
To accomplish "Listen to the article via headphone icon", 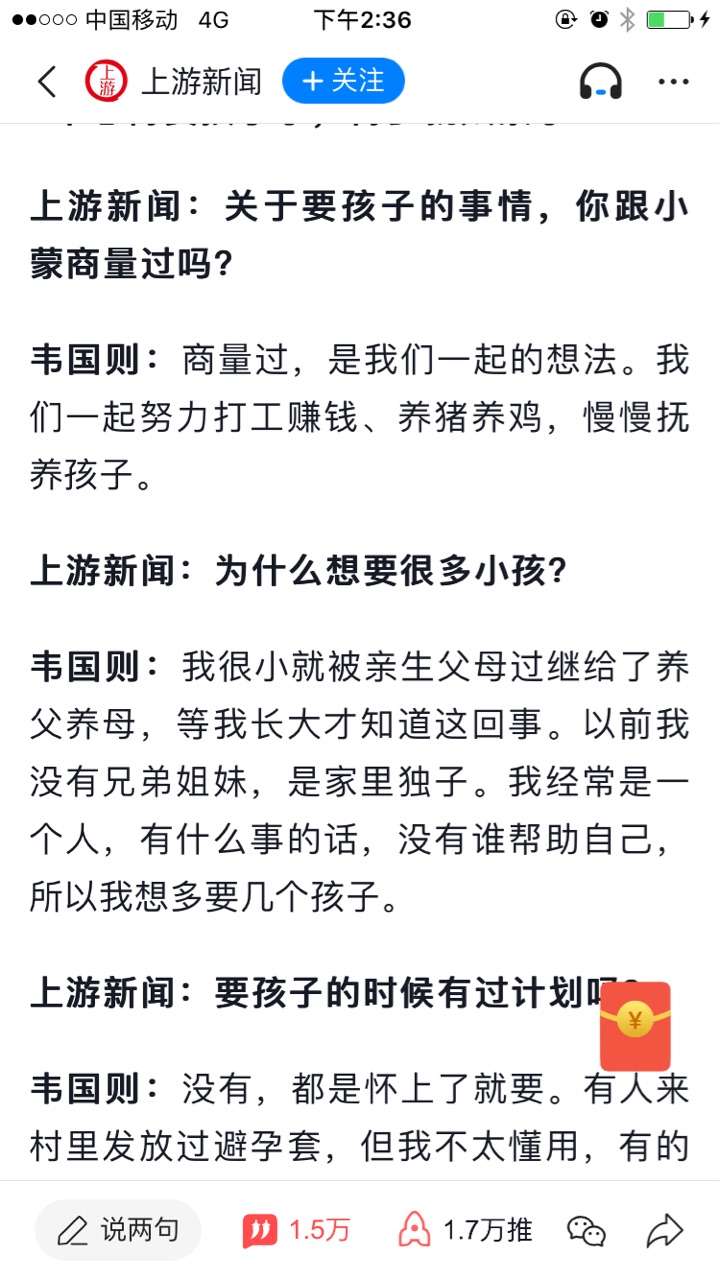I will coord(600,81).
